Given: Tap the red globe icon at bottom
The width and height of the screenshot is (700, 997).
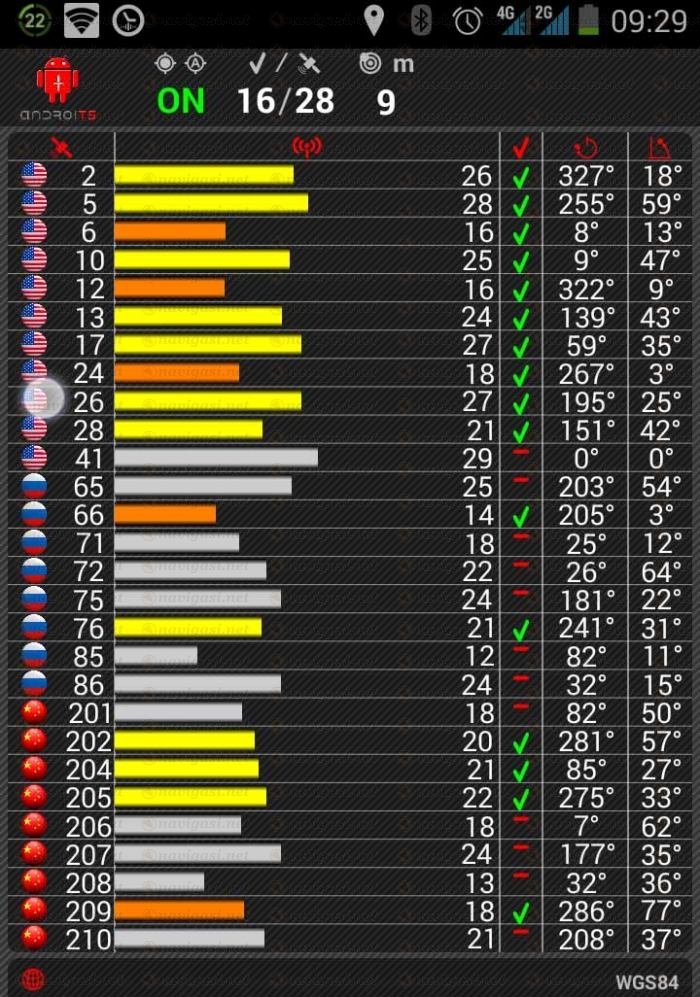Looking at the screenshot, I should click(x=32, y=980).
